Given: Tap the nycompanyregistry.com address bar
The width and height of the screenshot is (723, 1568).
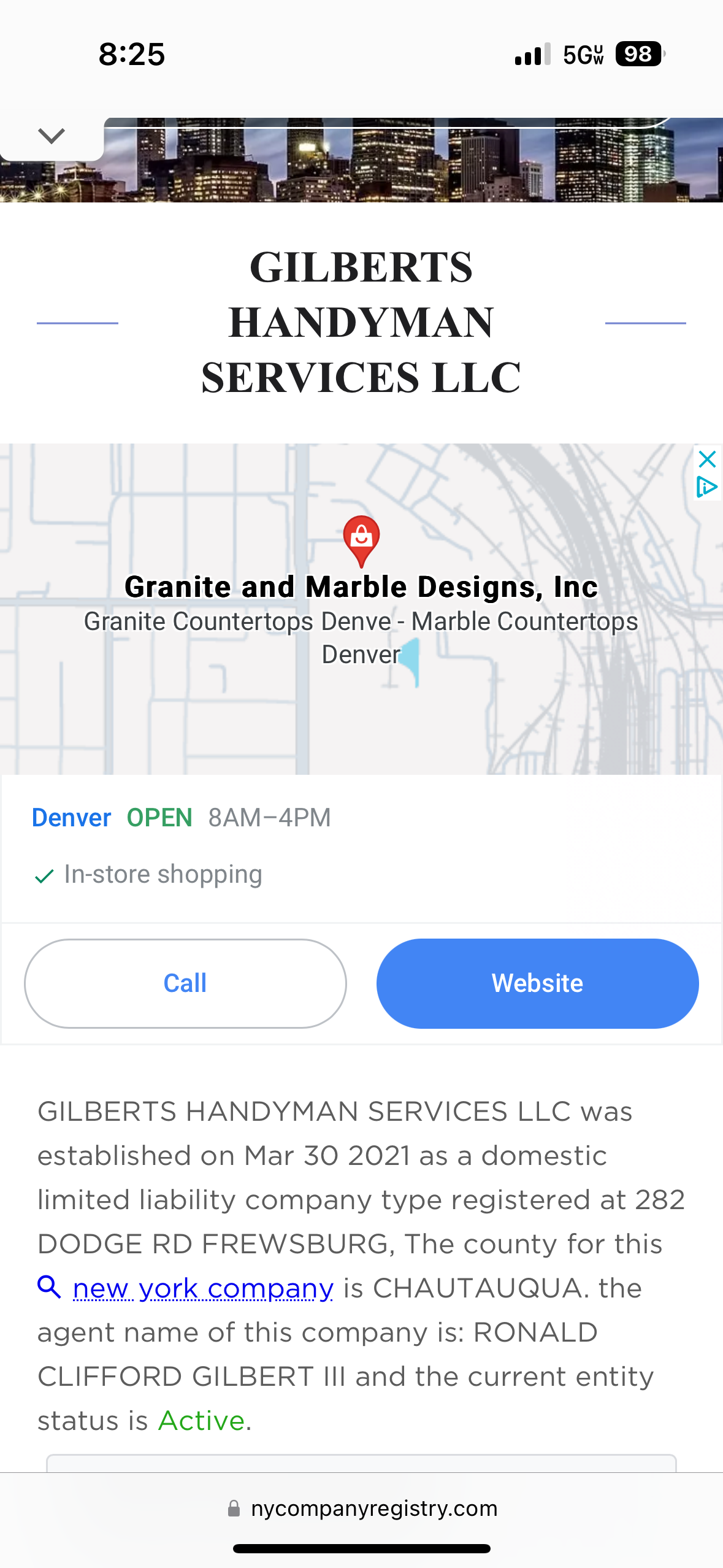Looking at the screenshot, I should (362, 1508).
